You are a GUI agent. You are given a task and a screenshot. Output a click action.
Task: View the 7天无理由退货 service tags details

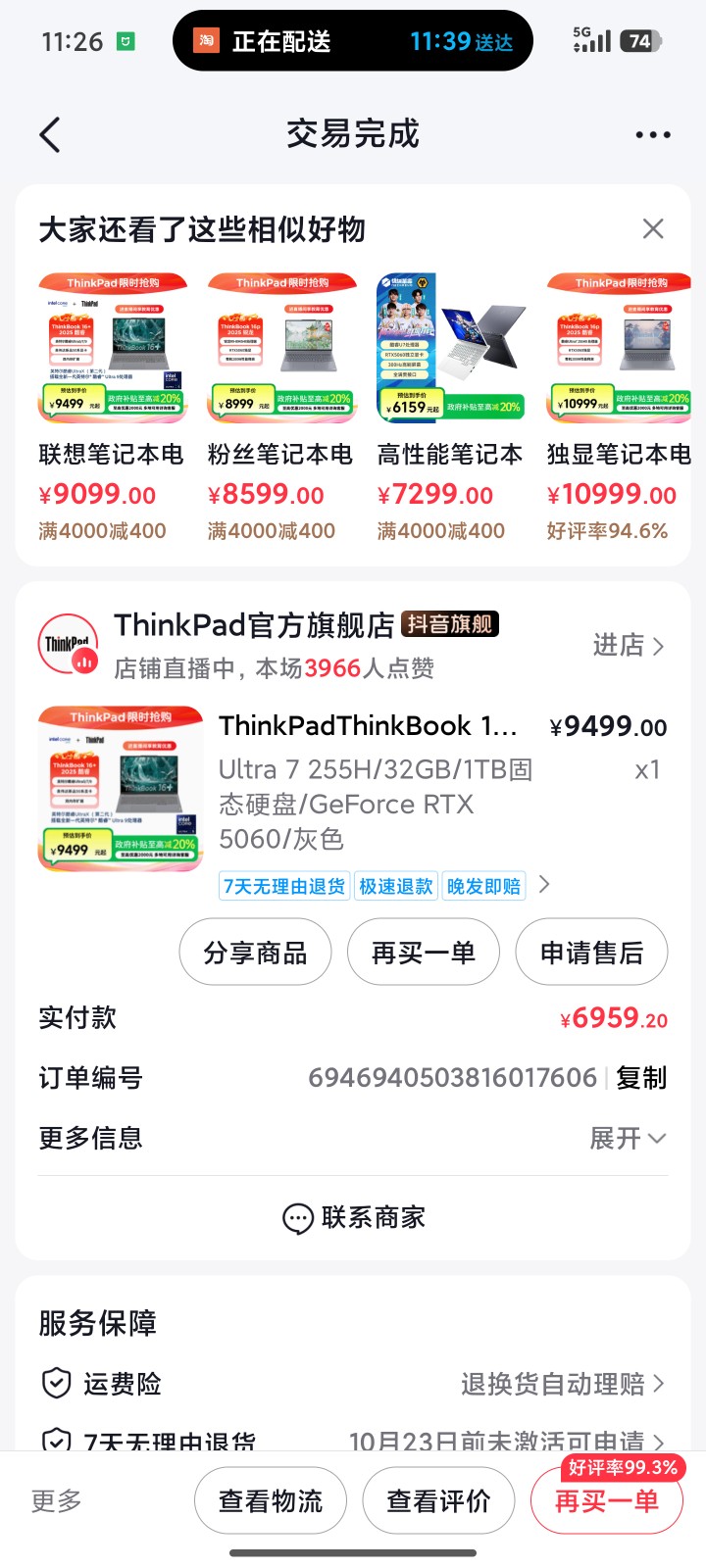click(x=384, y=886)
